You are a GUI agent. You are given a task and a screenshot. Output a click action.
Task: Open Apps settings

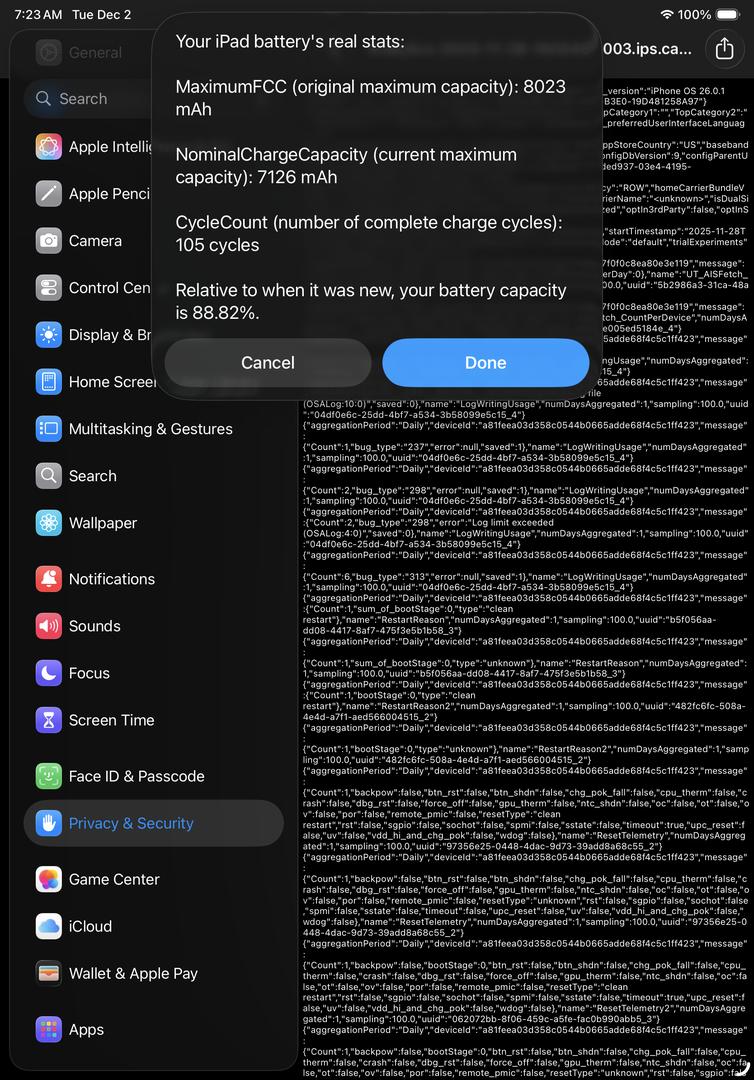[x=86, y=1029]
